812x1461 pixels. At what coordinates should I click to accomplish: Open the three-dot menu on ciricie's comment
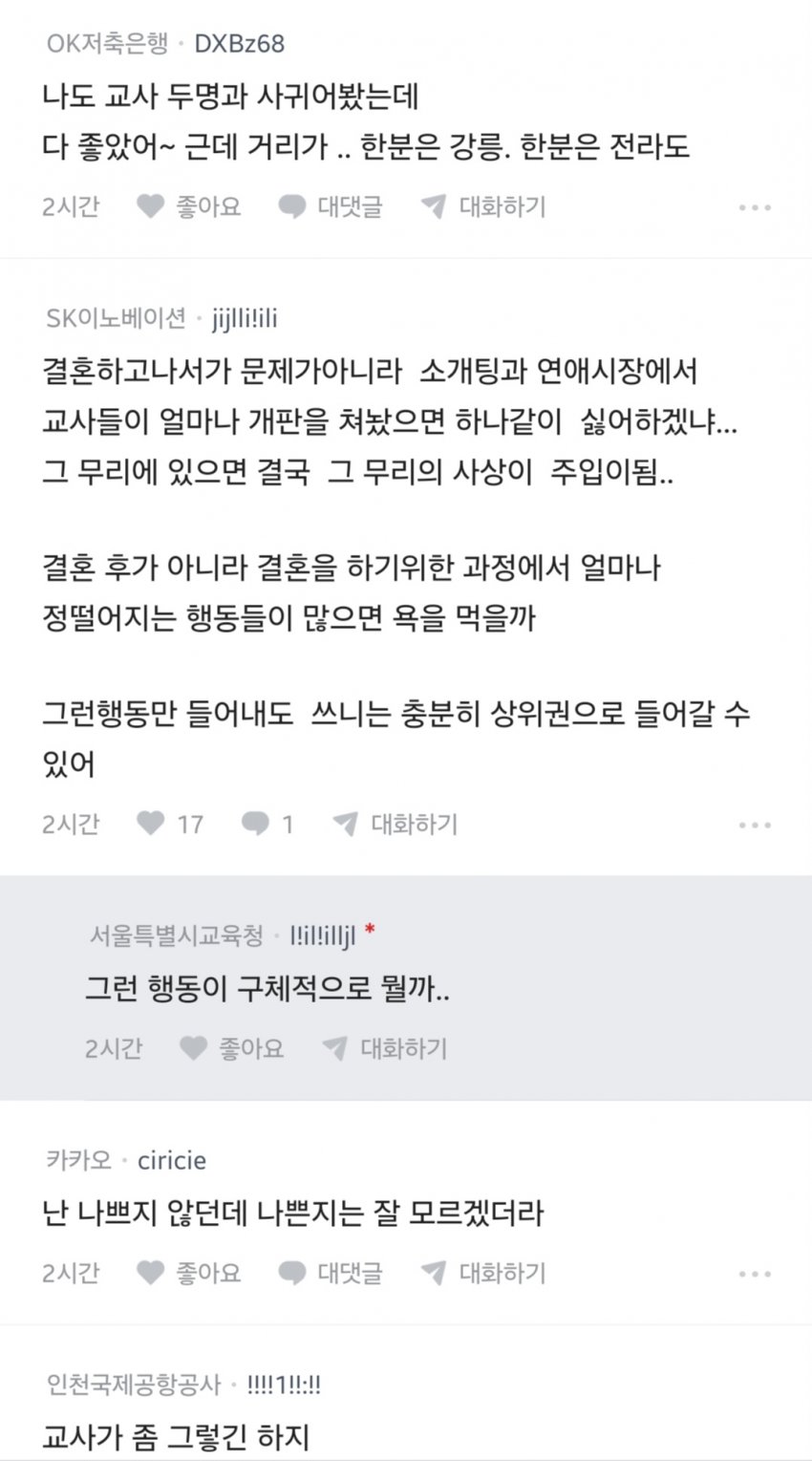tap(755, 1274)
